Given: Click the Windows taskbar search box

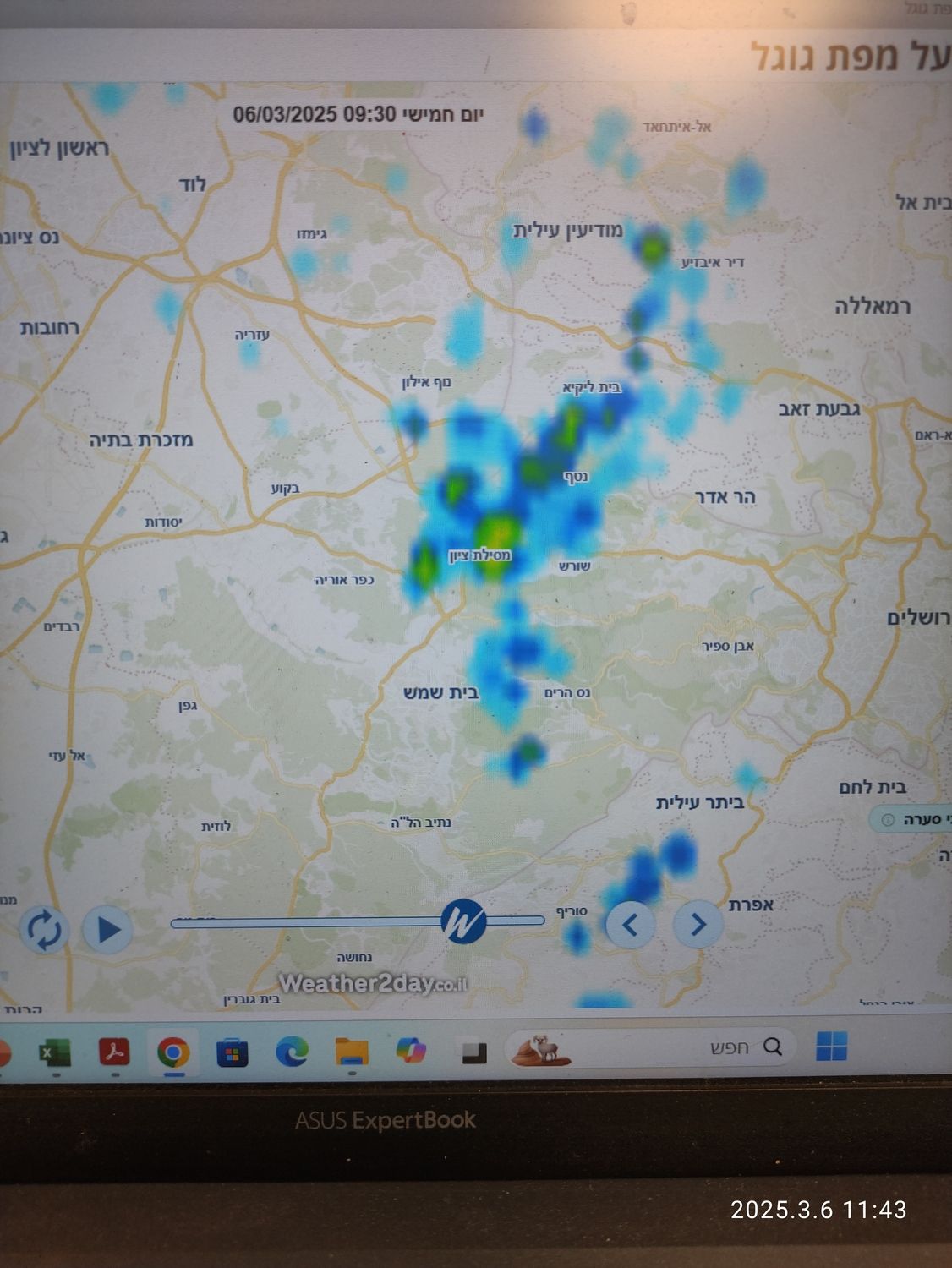Looking at the screenshot, I should pyautogui.click(x=676, y=1048).
